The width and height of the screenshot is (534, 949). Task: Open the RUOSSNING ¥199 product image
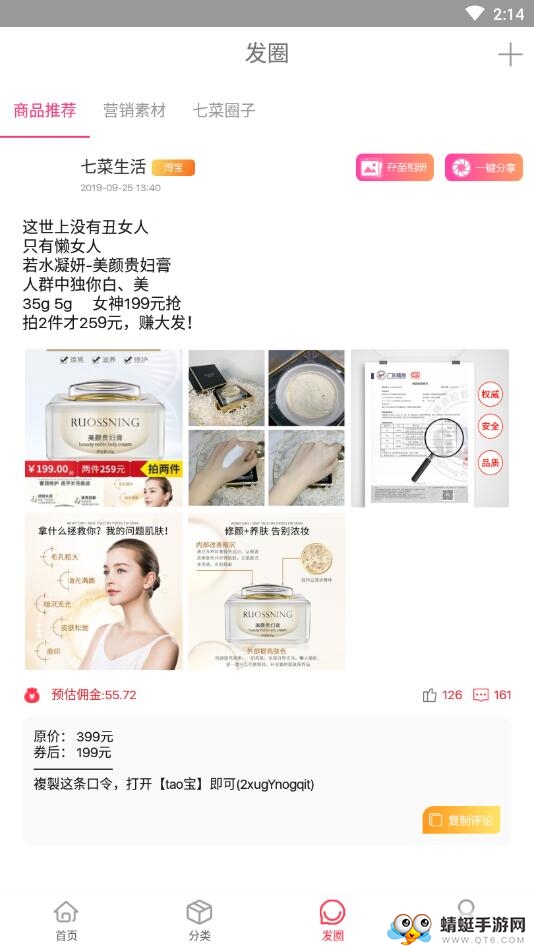[x=104, y=428]
